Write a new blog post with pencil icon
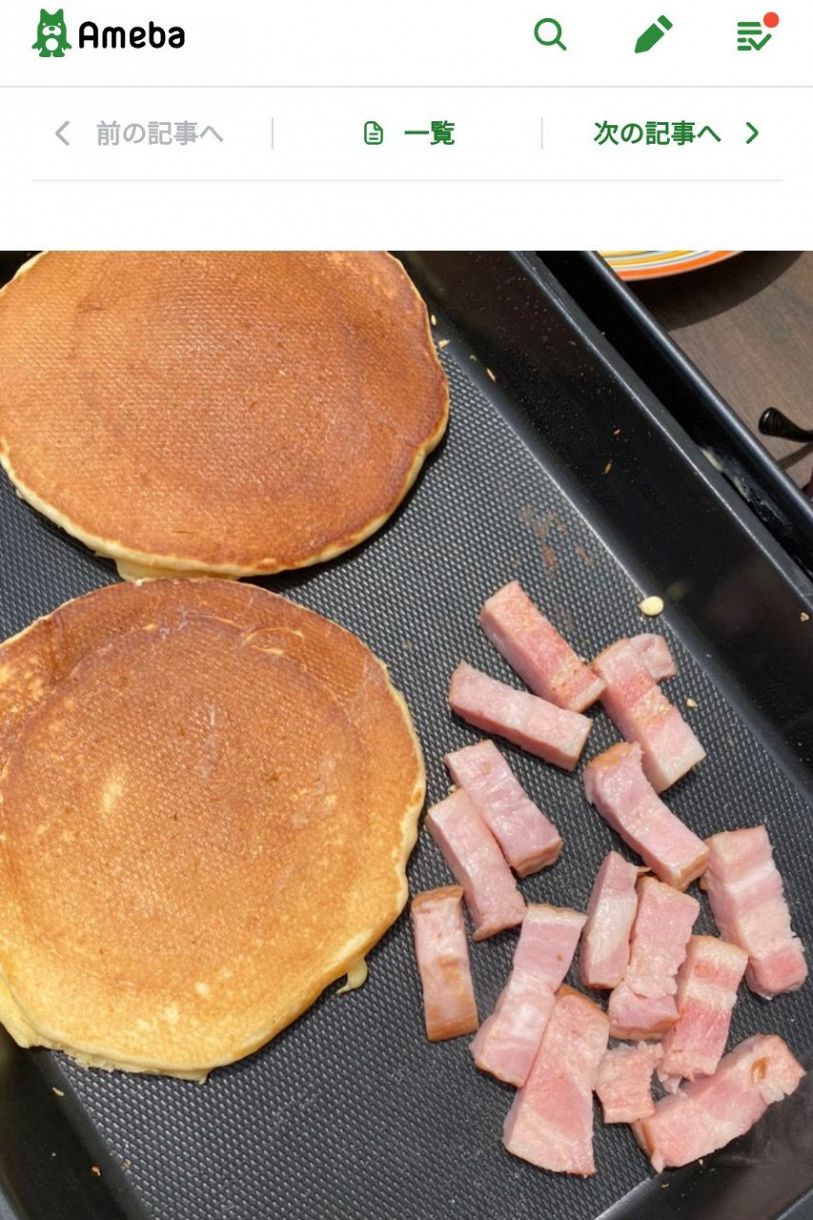This screenshot has height=1220, width=813. pyautogui.click(x=653, y=35)
